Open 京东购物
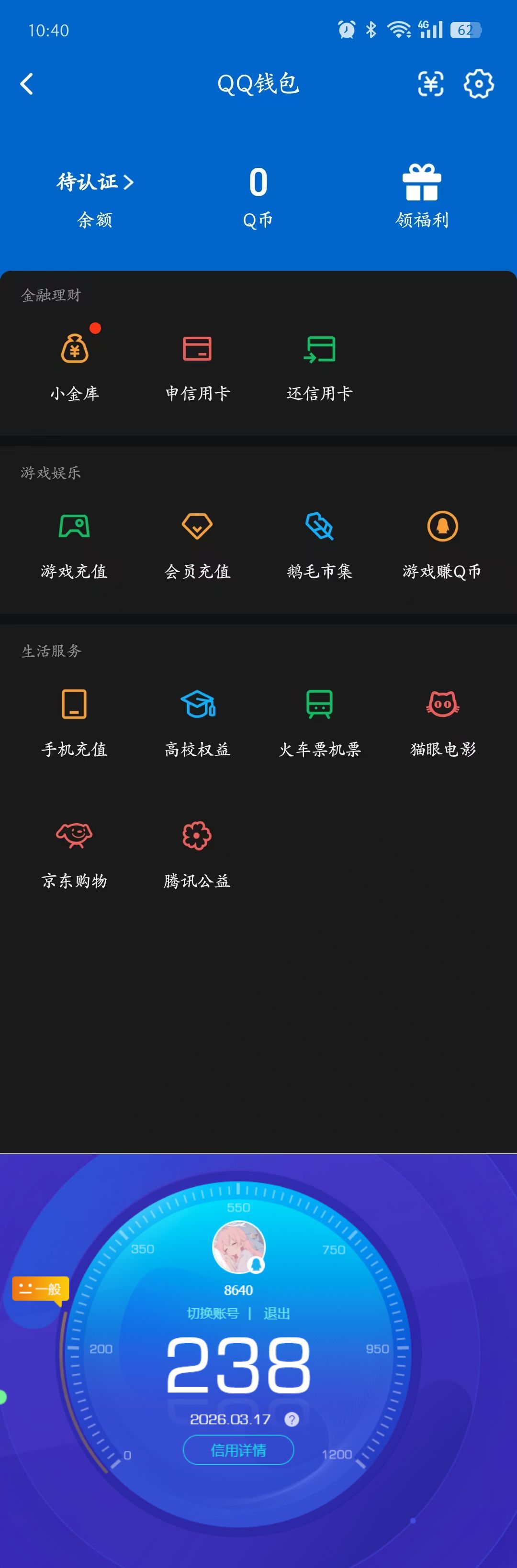 pyautogui.click(x=74, y=853)
